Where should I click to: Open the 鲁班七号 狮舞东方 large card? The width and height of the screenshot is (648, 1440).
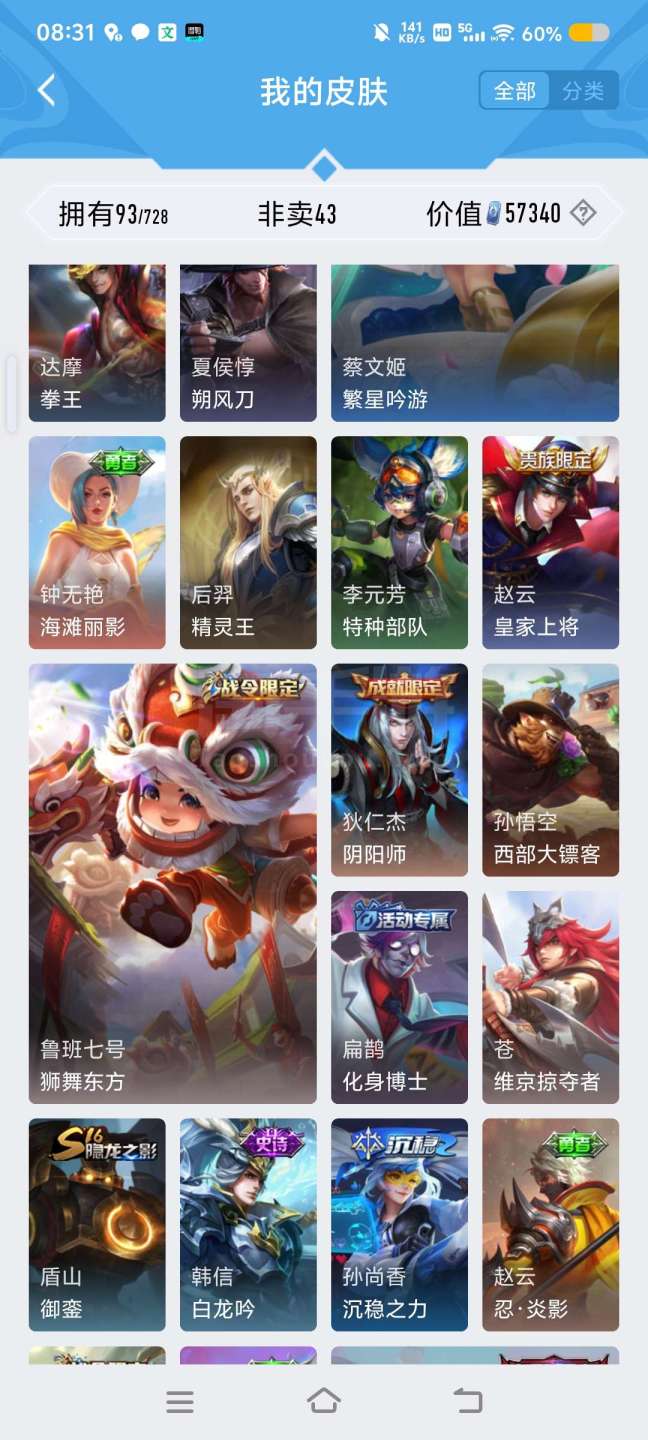[172, 883]
